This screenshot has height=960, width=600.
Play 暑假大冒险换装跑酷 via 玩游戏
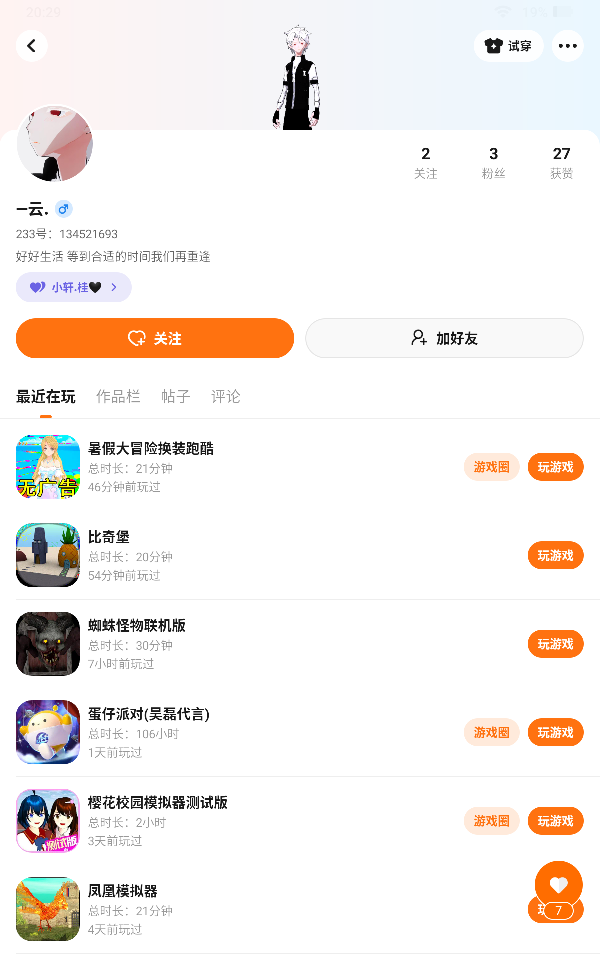coord(555,467)
